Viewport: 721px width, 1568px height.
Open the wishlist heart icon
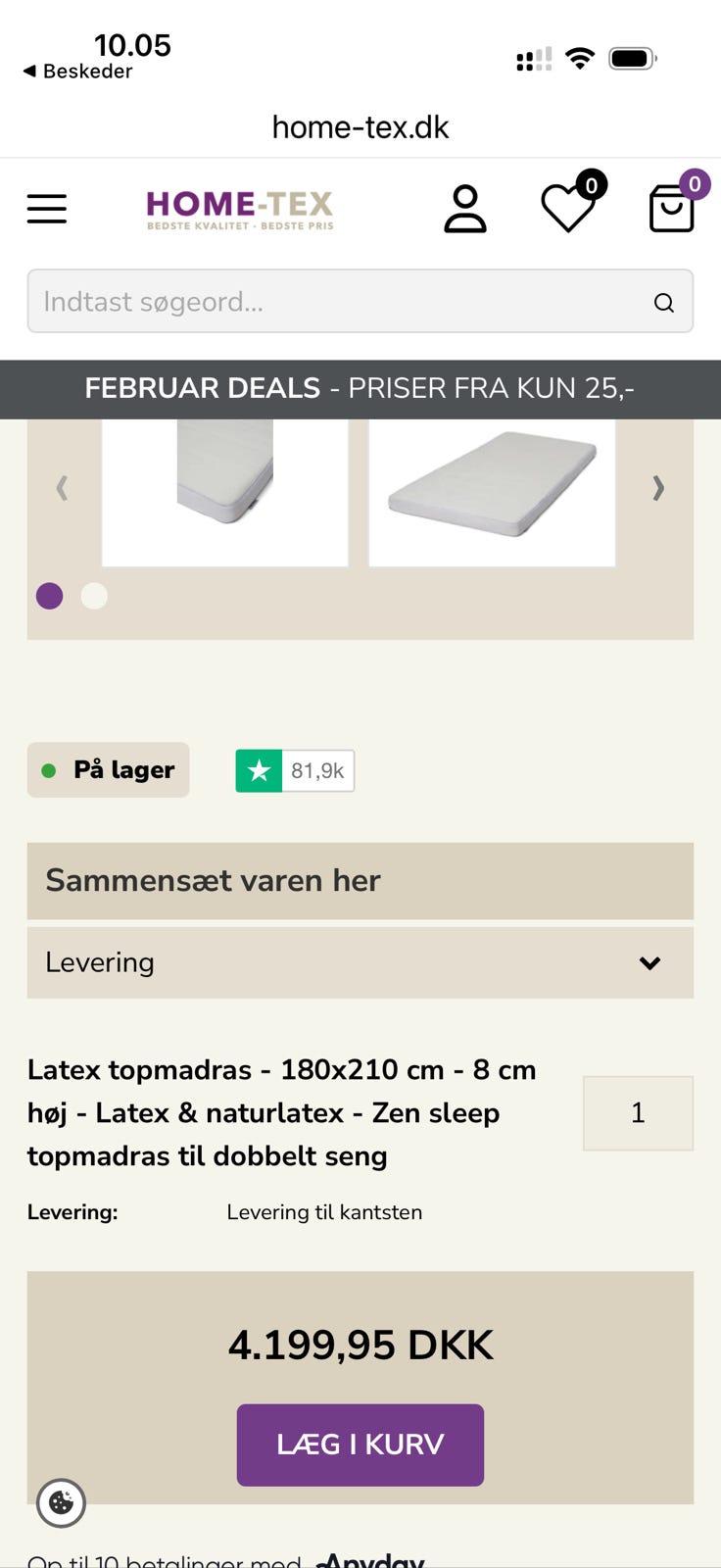tap(568, 207)
